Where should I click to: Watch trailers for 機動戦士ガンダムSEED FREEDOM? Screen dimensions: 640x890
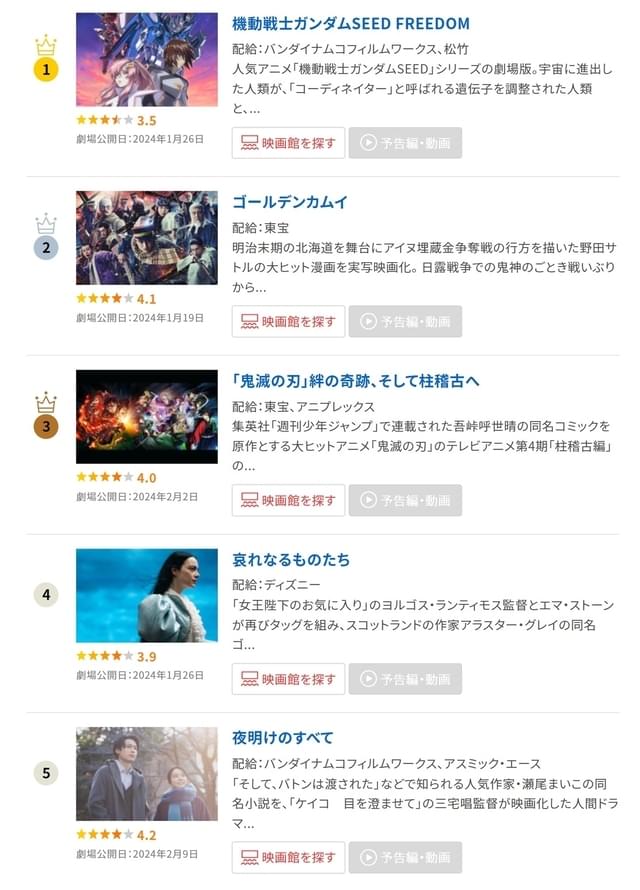[405, 143]
